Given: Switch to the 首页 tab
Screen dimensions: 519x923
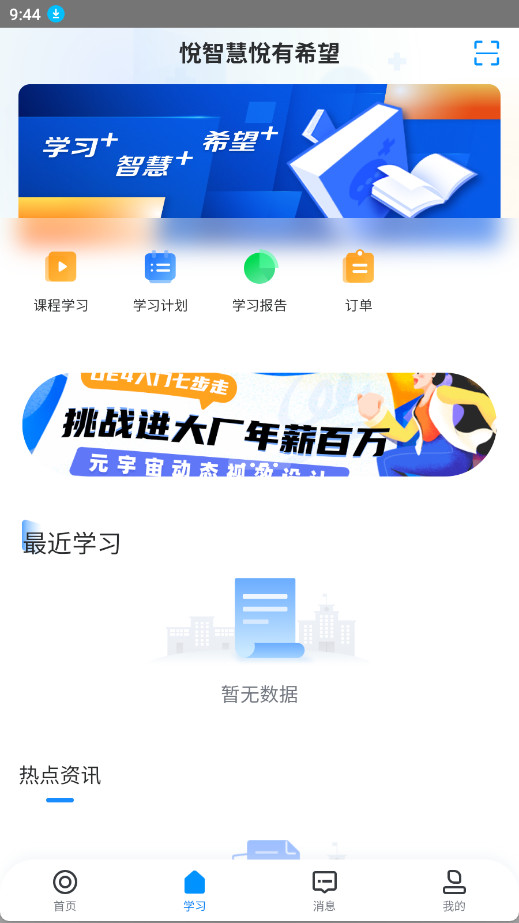Looking at the screenshot, I should pyautogui.click(x=65, y=891).
